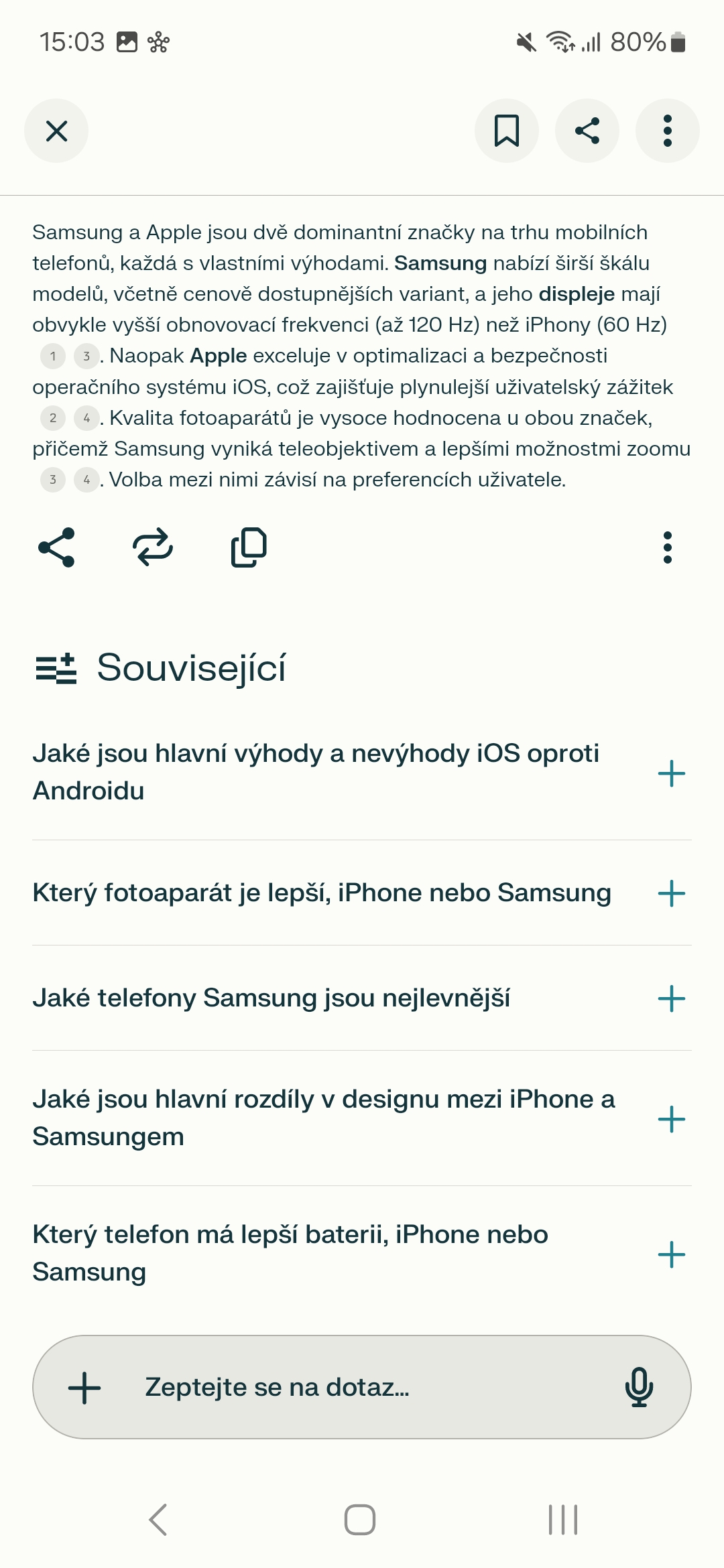The image size is (724, 1568).
Task: Open the top-right overflow menu
Action: pyautogui.click(x=667, y=131)
